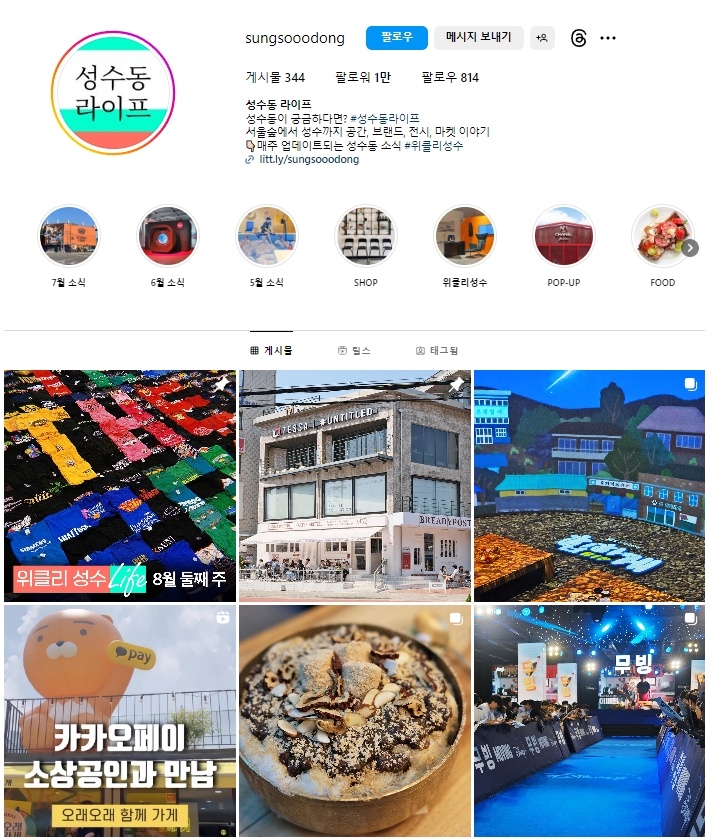The height and width of the screenshot is (839, 712).
Task: Tap the 메시지 보내기 button
Action: 478,38
